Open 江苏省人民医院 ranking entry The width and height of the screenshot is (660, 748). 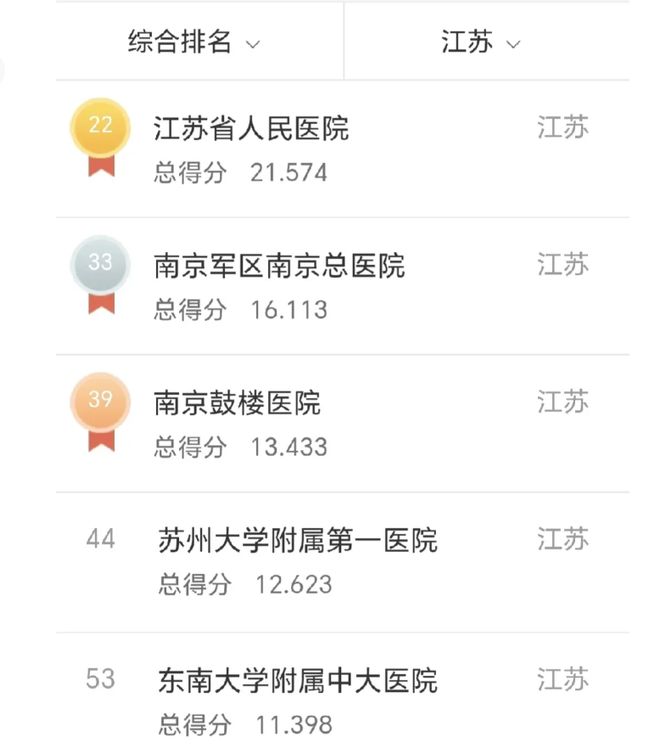click(x=342, y=149)
